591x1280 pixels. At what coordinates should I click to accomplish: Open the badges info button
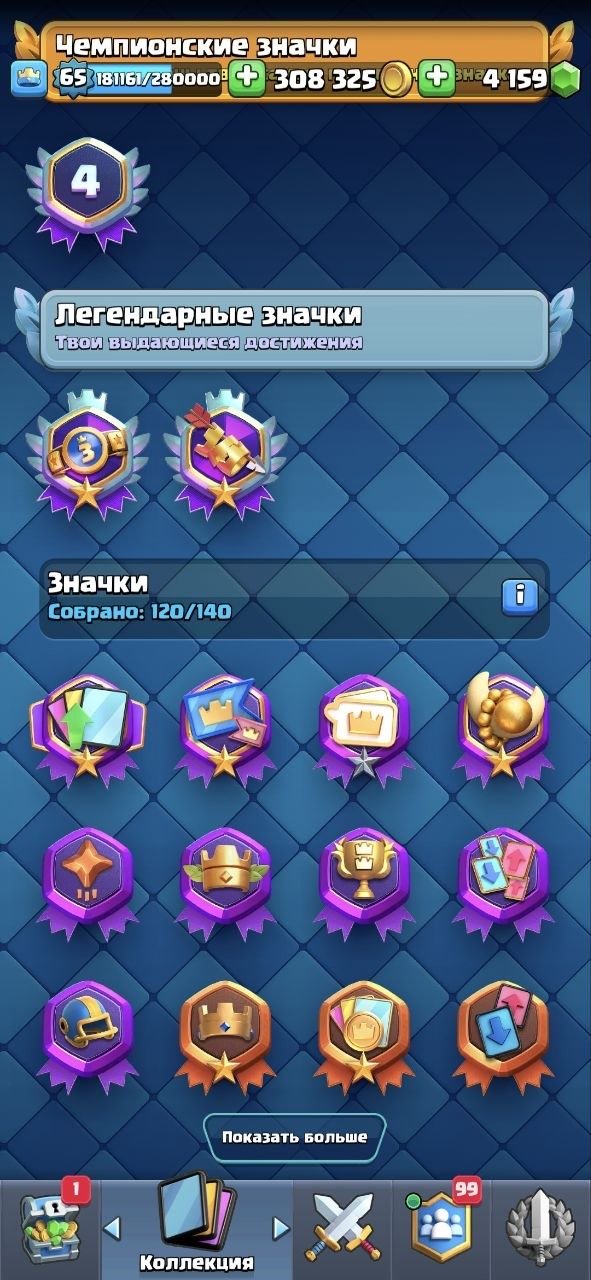520,597
